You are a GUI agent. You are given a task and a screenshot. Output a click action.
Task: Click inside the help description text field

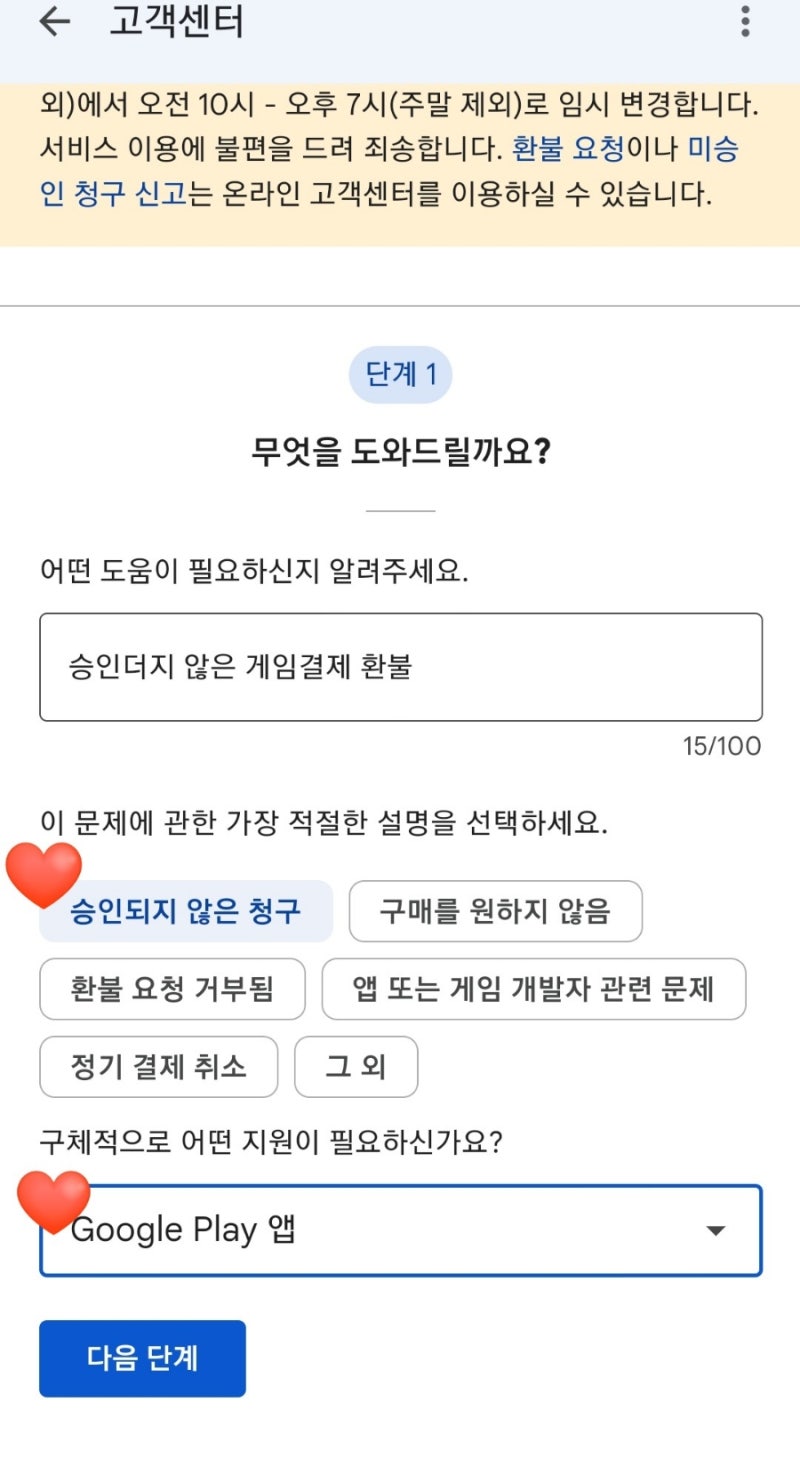point(400,665)
